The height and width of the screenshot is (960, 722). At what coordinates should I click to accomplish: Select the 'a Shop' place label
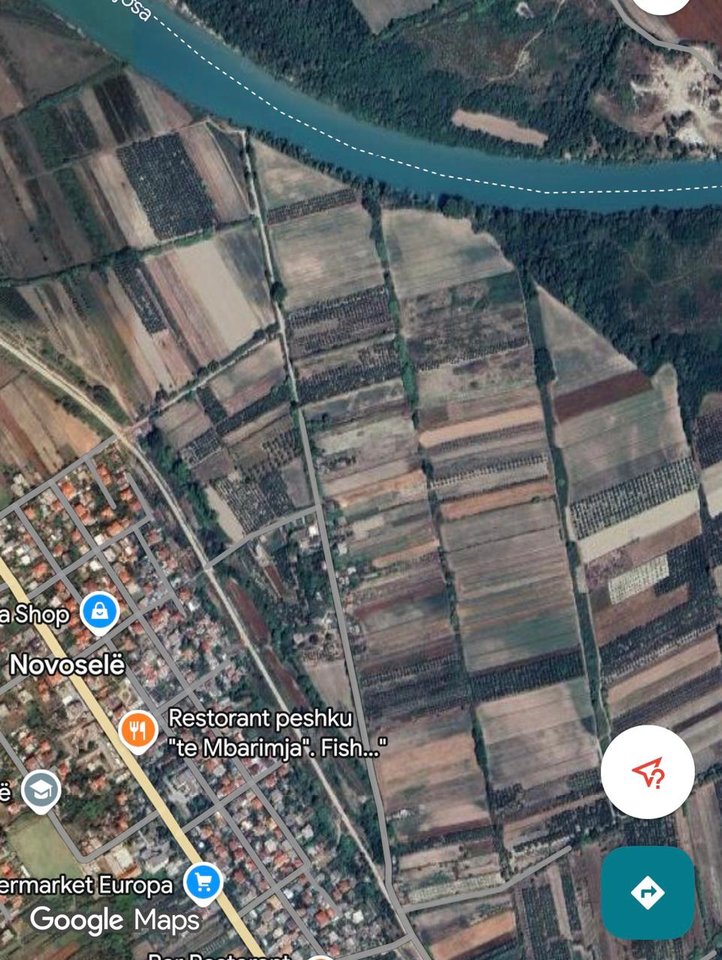pos(33,614)
